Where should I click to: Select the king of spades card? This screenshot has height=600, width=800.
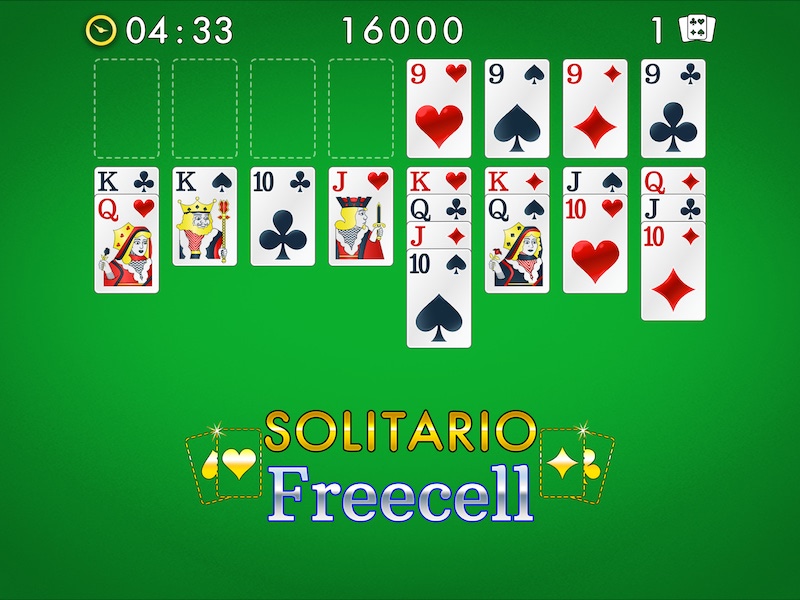click(x=204, y=218)
